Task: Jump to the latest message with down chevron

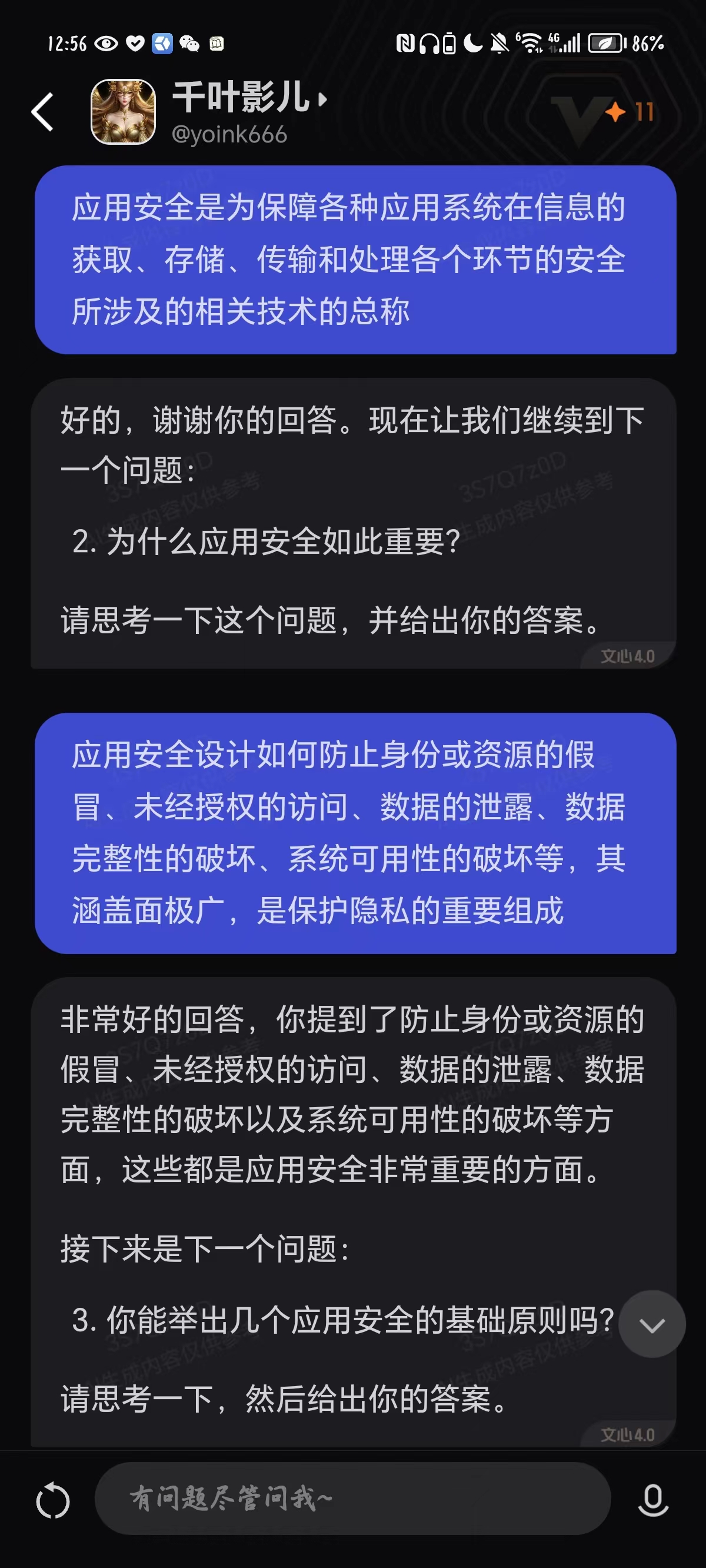Action: click(x=652, y=1324)
